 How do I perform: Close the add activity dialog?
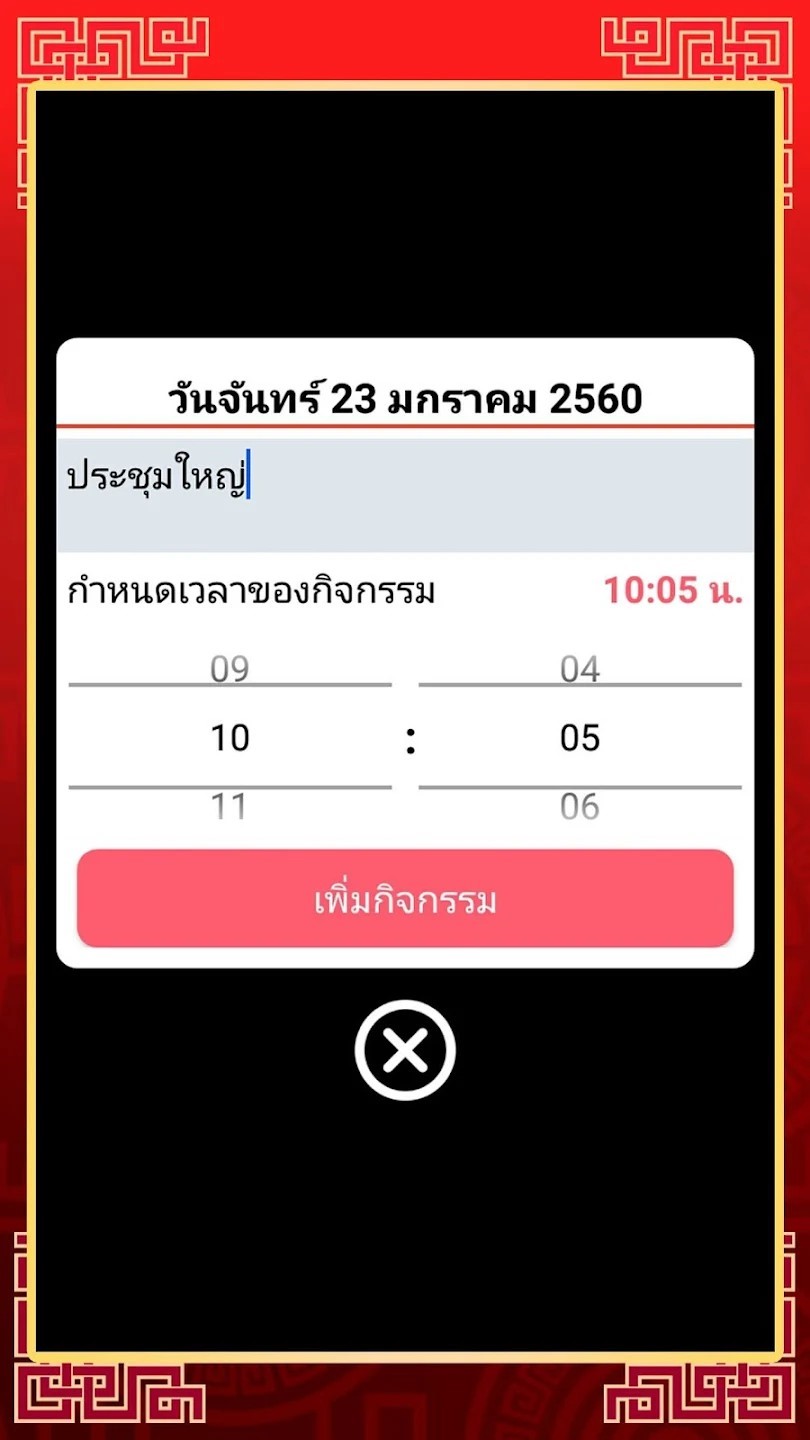coord(405,1050)
